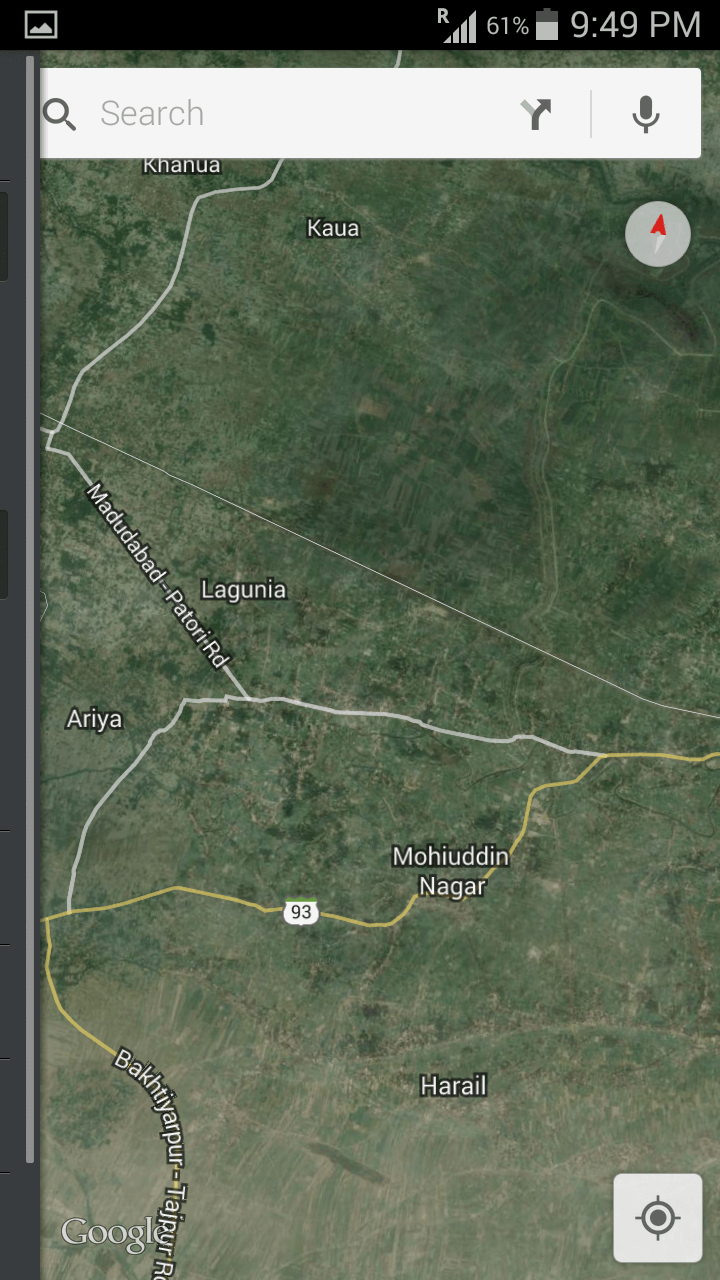Center the map on my location

click(x=658, y=1218)
